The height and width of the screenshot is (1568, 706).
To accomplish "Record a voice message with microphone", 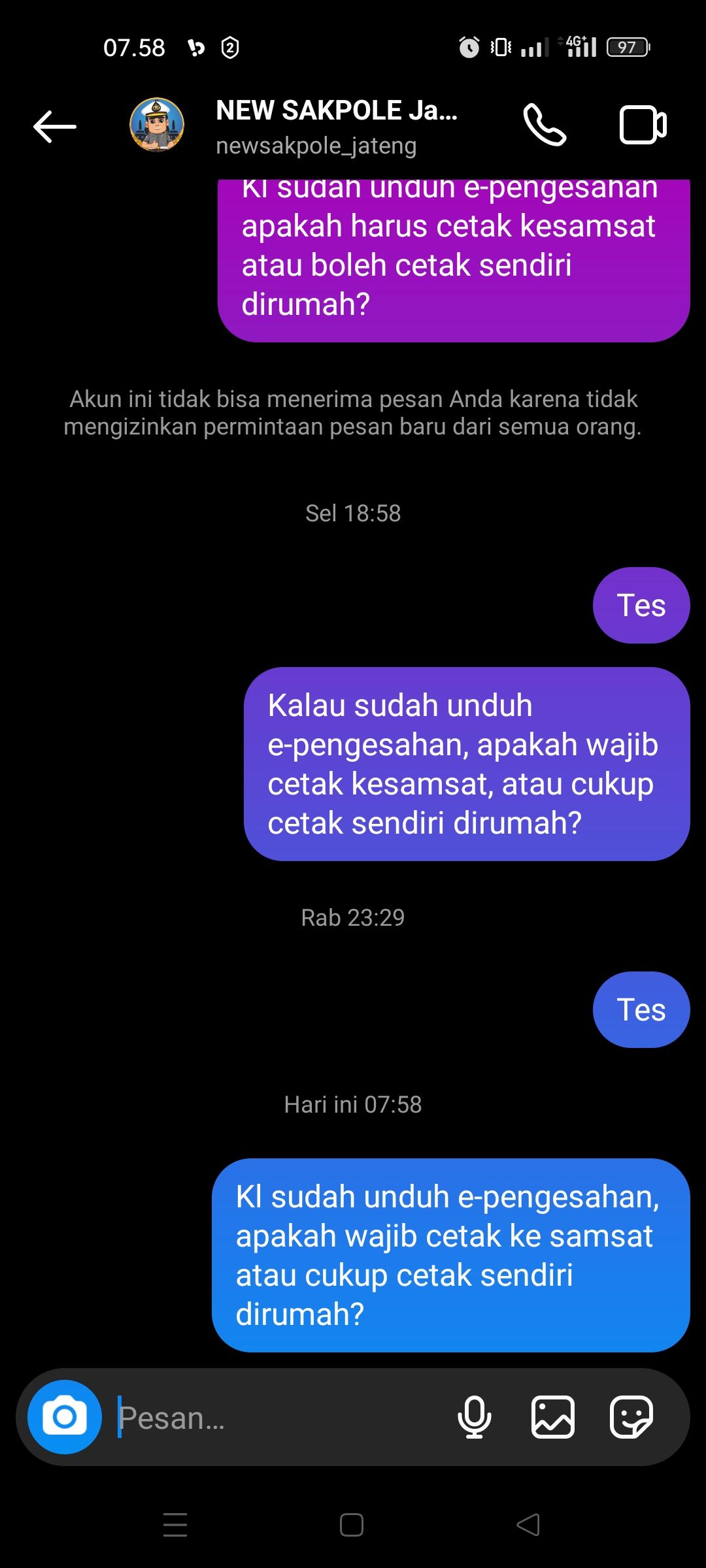I will 475,1417.
